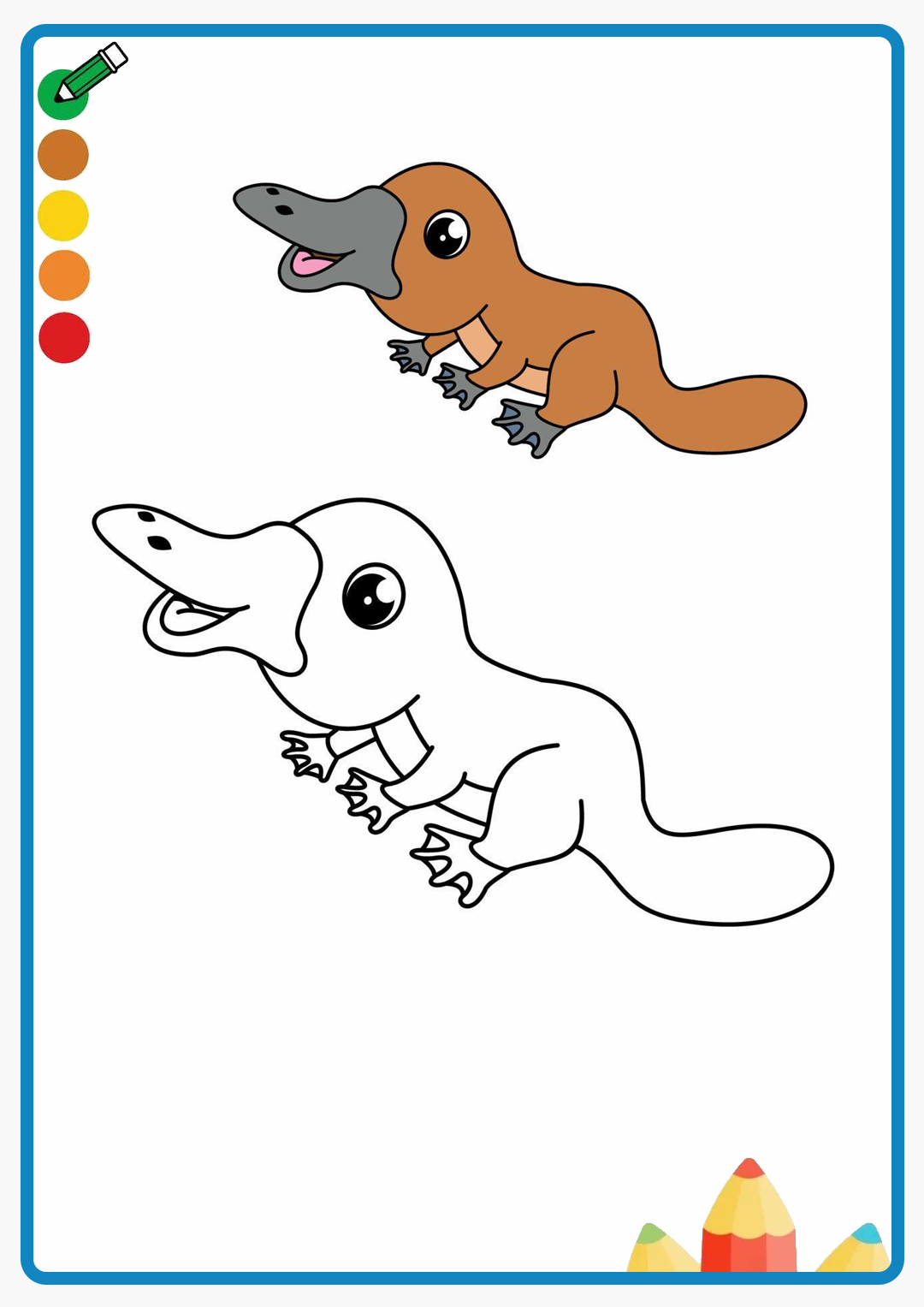Image resolution: width=924 pixels, height=1307 pixels.
Task: Switch to the orange color swatch
Action: pyautogui.click(x=64, y=276)
